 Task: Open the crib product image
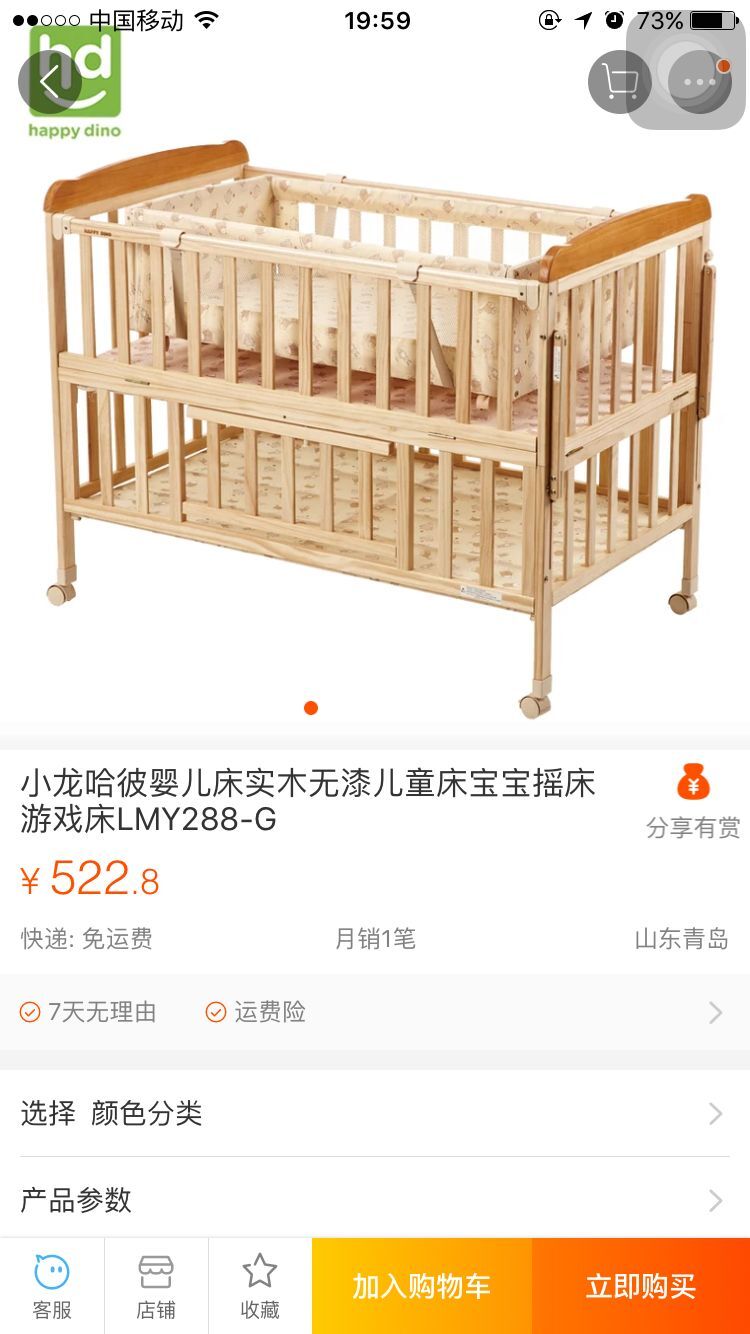pyautogui.click(x=375, y=420)
